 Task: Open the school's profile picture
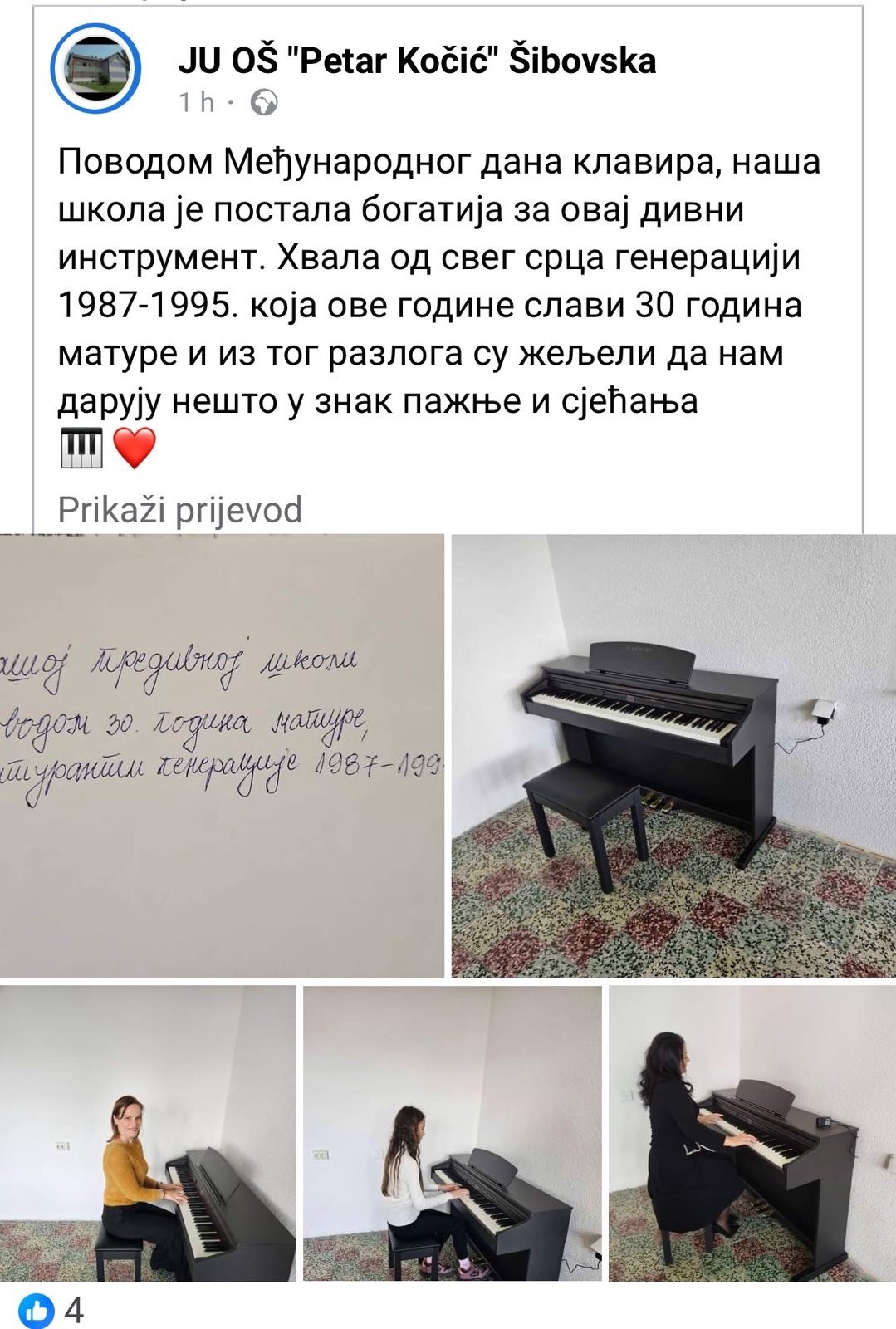[x=95, y=68]
